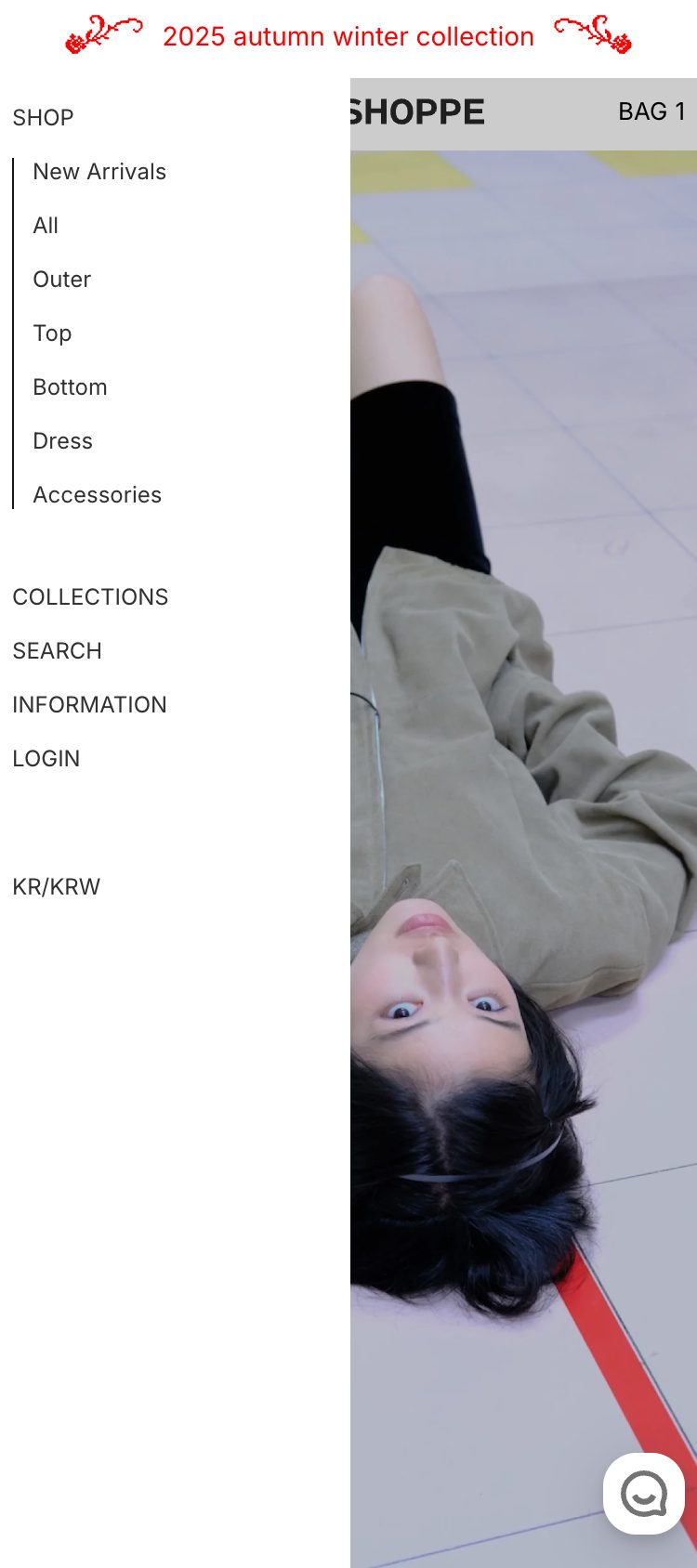Image resolution: width=697 pixels, height=1568 pixels.
Task: Open the Bottom category
Action: click(x=70, y=387)
